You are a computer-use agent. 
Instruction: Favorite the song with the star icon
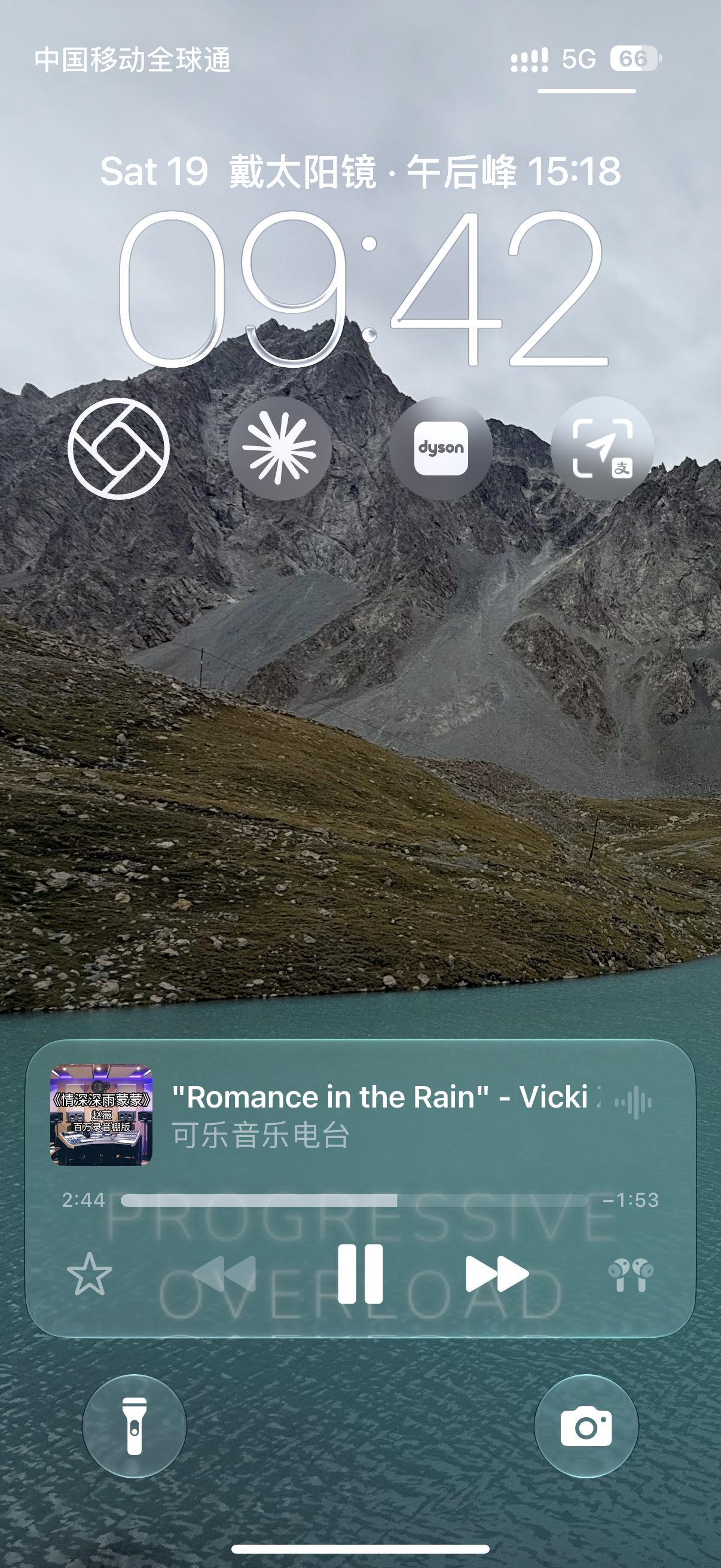[x=90, y=1274]
